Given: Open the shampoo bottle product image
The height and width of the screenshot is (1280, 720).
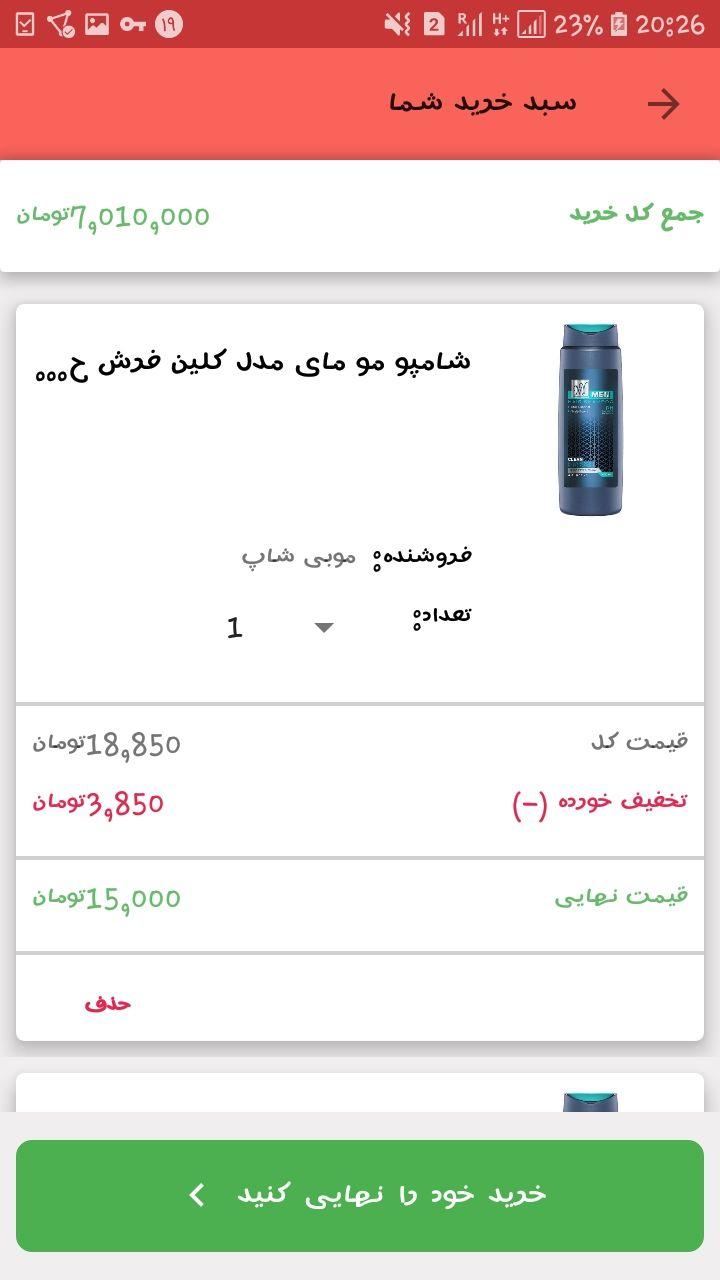Looking at the screenshot, I should 591,415.
